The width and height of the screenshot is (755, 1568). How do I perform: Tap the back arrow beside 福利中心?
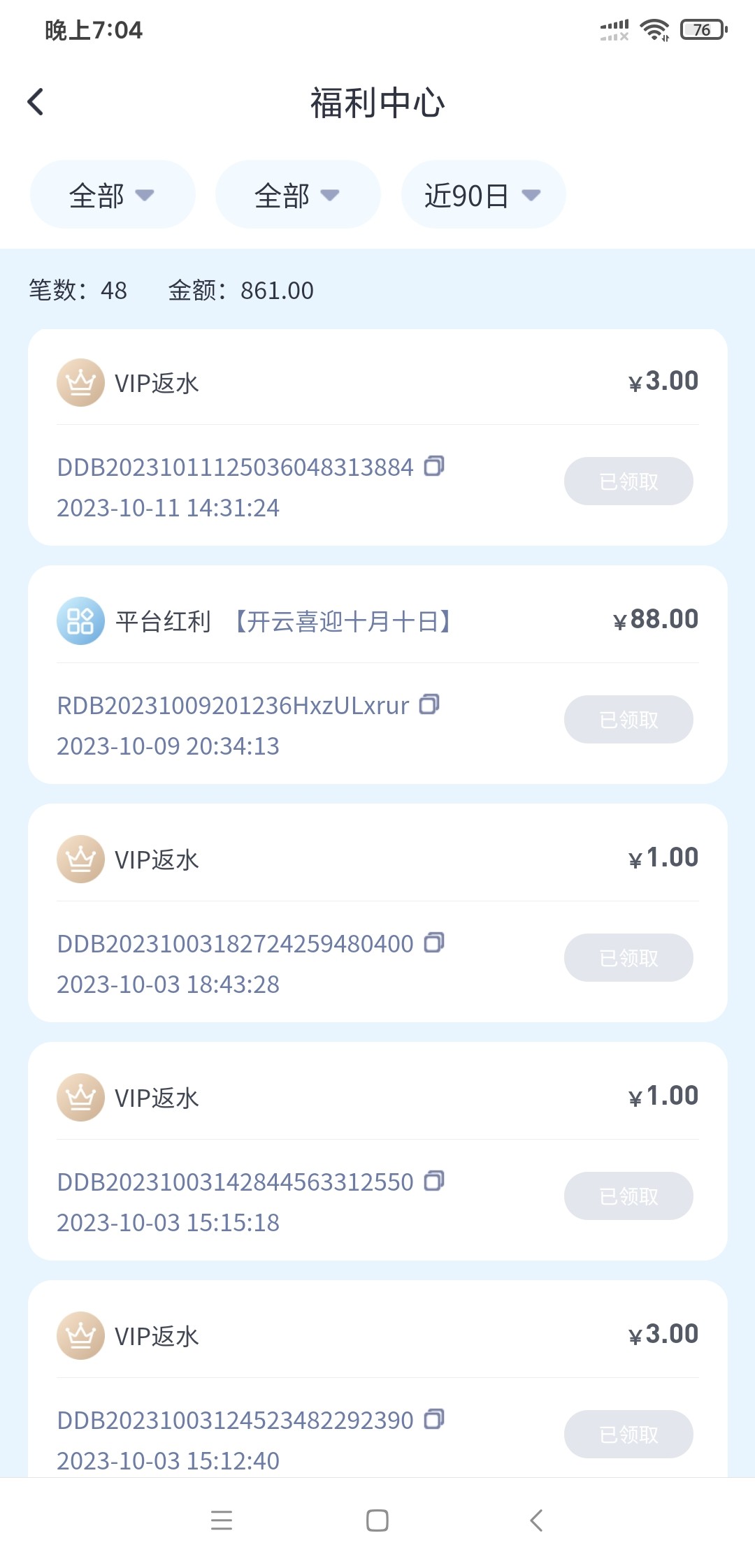click(x=34, y=101)
